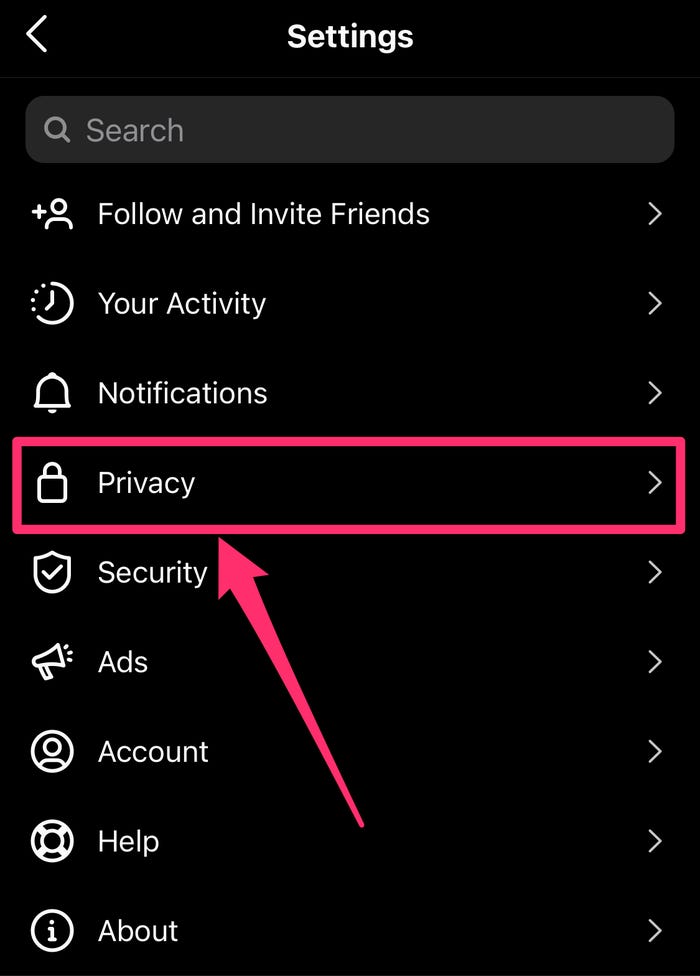700x976 pixels.
Task: Tap the Search field
Action: coord(350,130)
